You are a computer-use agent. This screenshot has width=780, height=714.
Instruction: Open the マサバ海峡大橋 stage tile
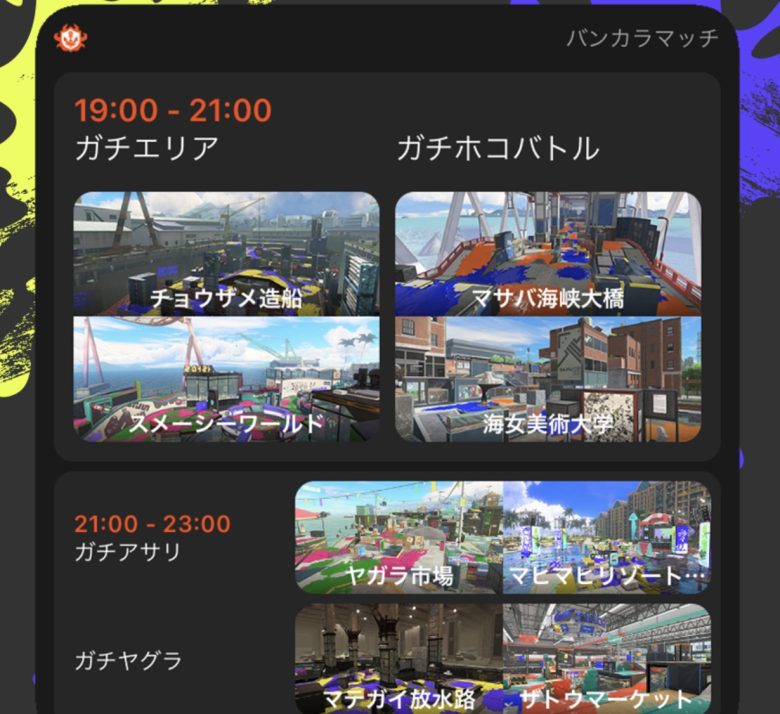coord(548,254)
